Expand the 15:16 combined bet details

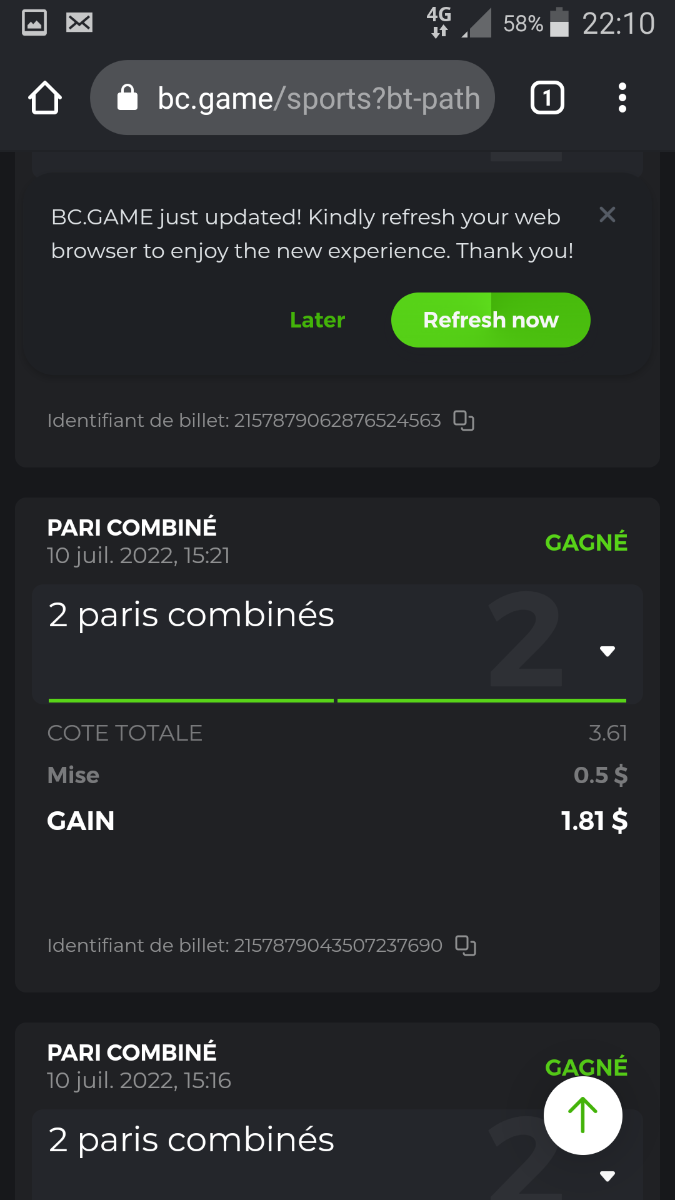pos(606,1176)
